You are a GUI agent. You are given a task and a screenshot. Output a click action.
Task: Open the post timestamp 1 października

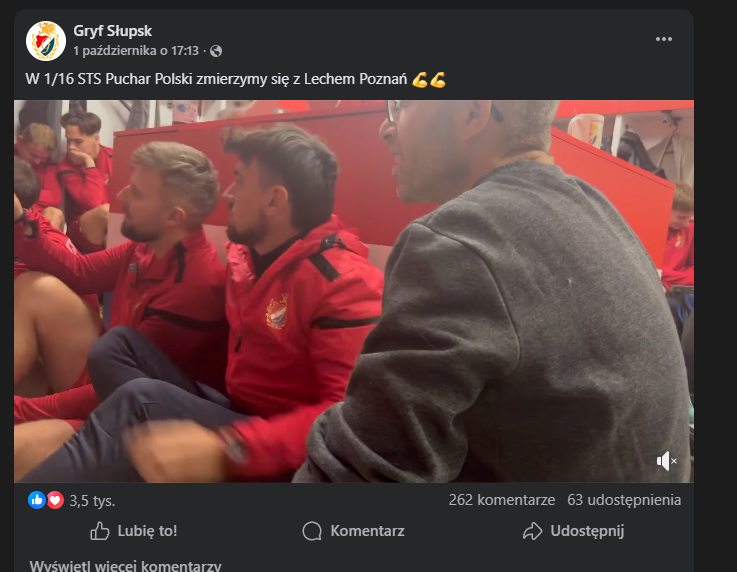click(x=135, y=50)
